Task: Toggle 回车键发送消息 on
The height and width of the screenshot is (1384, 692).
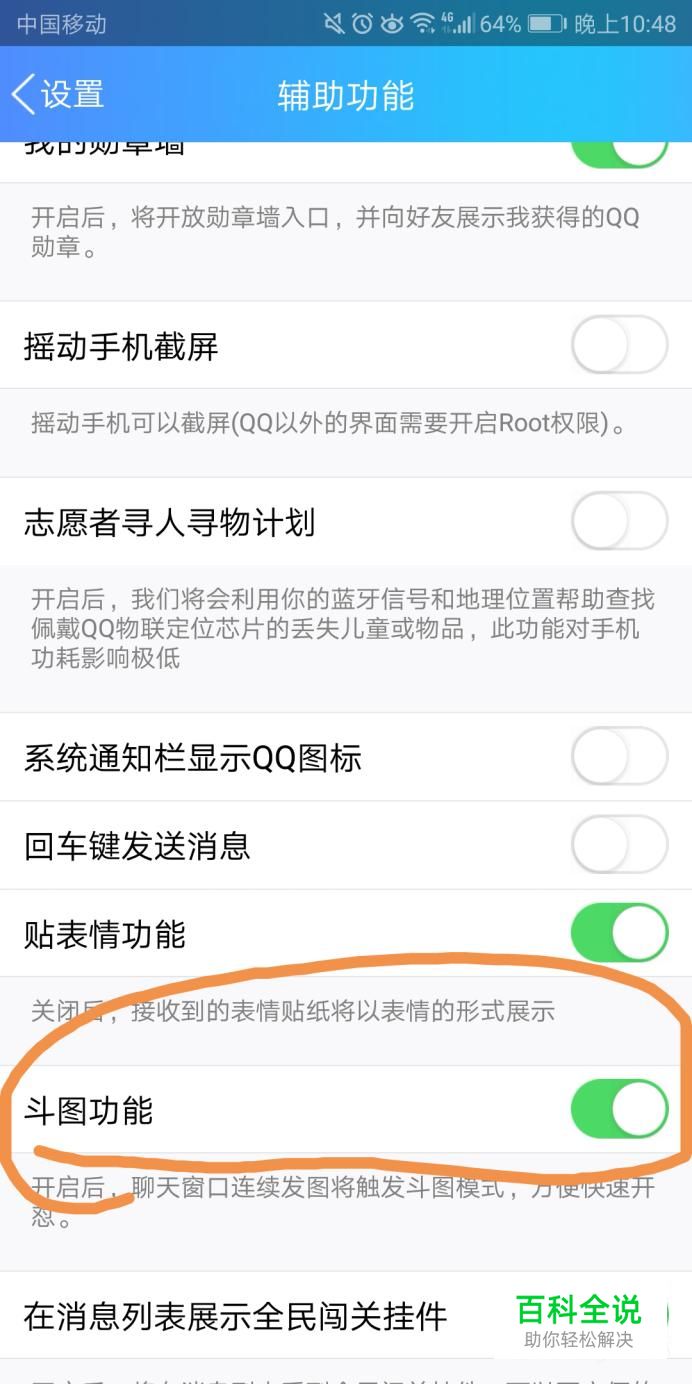Action: pyautogui.click(x=619, y=845)
